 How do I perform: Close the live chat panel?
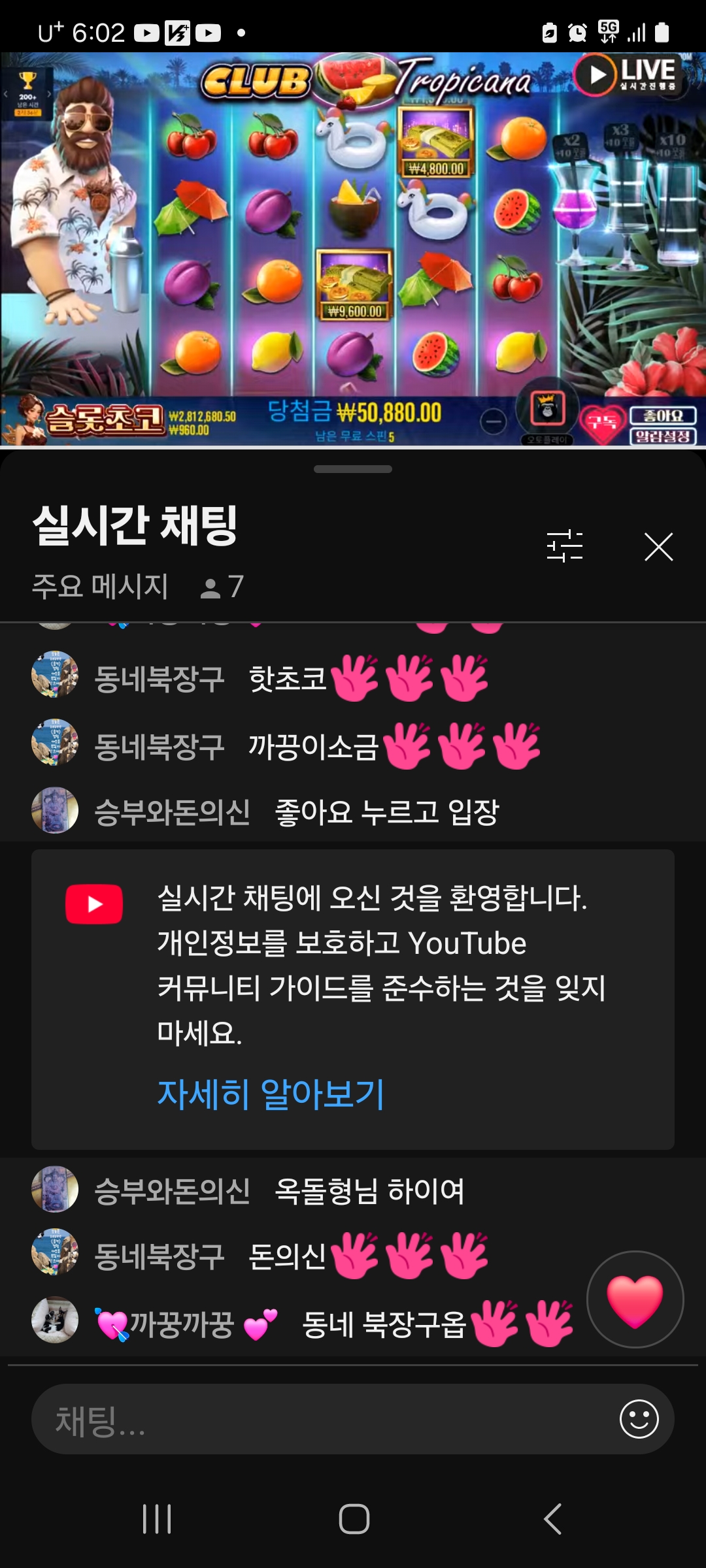pos(658,547)
